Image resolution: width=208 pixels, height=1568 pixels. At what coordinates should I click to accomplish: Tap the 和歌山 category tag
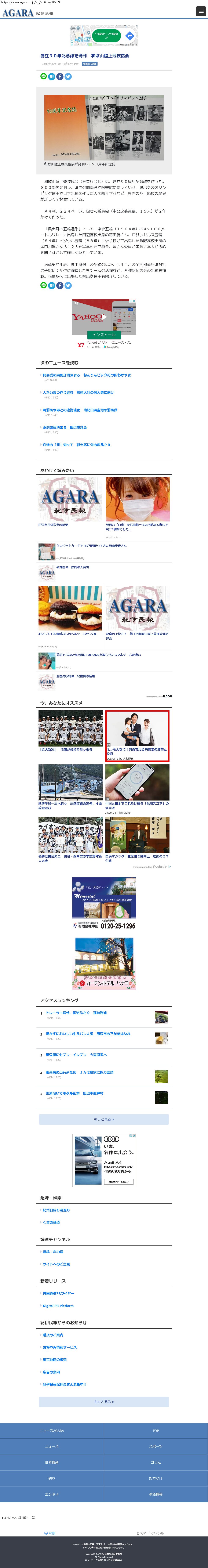pyautogui.click(x=90, y=63)
